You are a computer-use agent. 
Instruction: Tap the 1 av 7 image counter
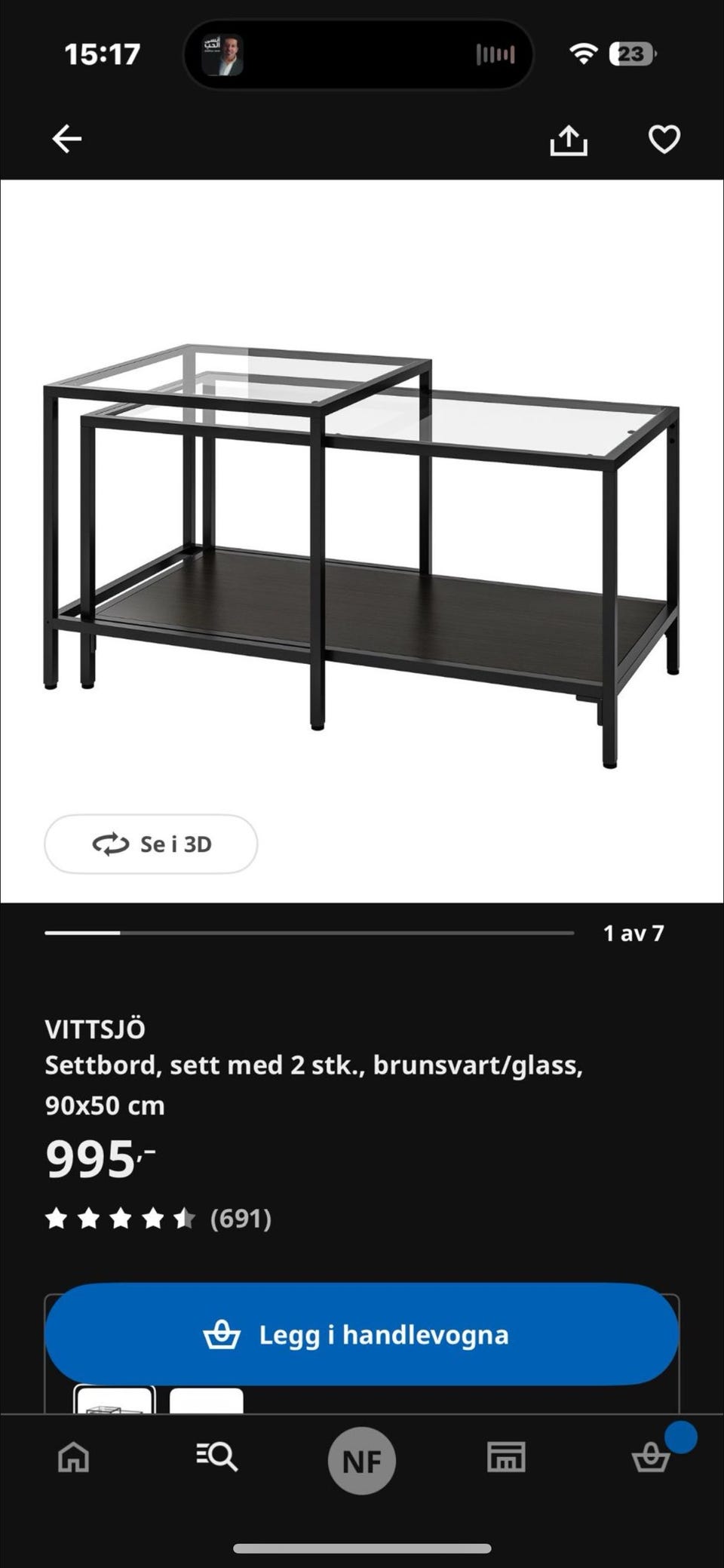tap(633, 933)
